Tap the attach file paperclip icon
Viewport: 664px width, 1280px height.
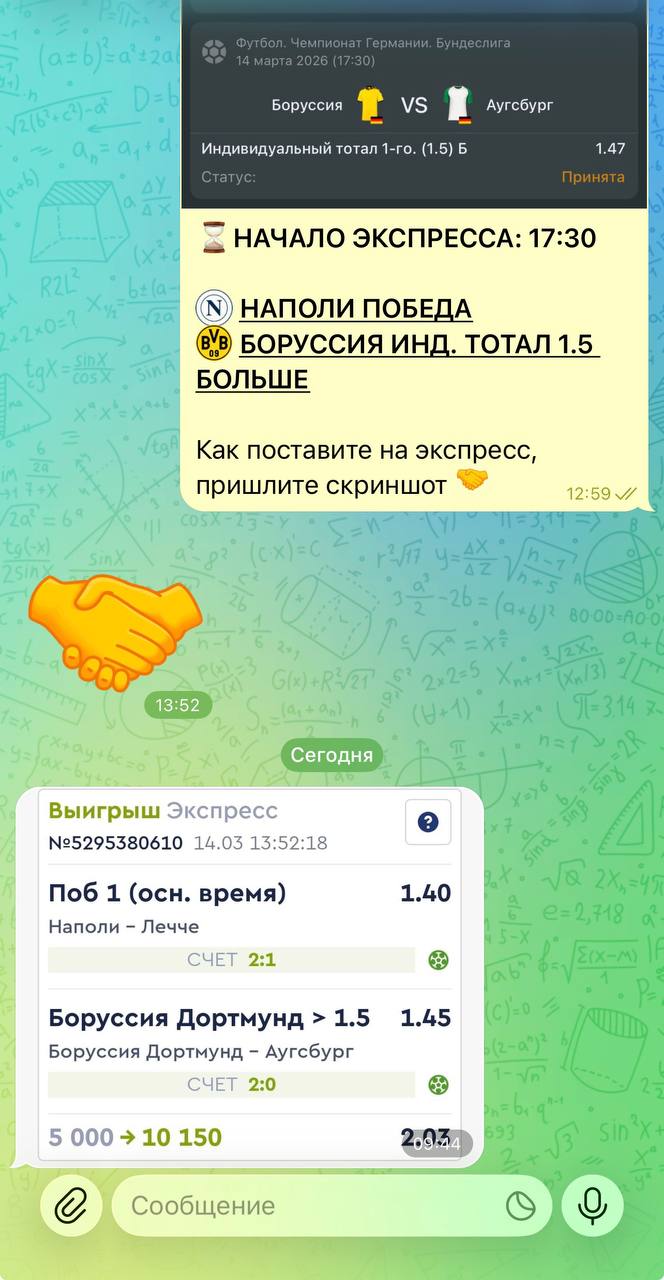(x=71, y=1206)
